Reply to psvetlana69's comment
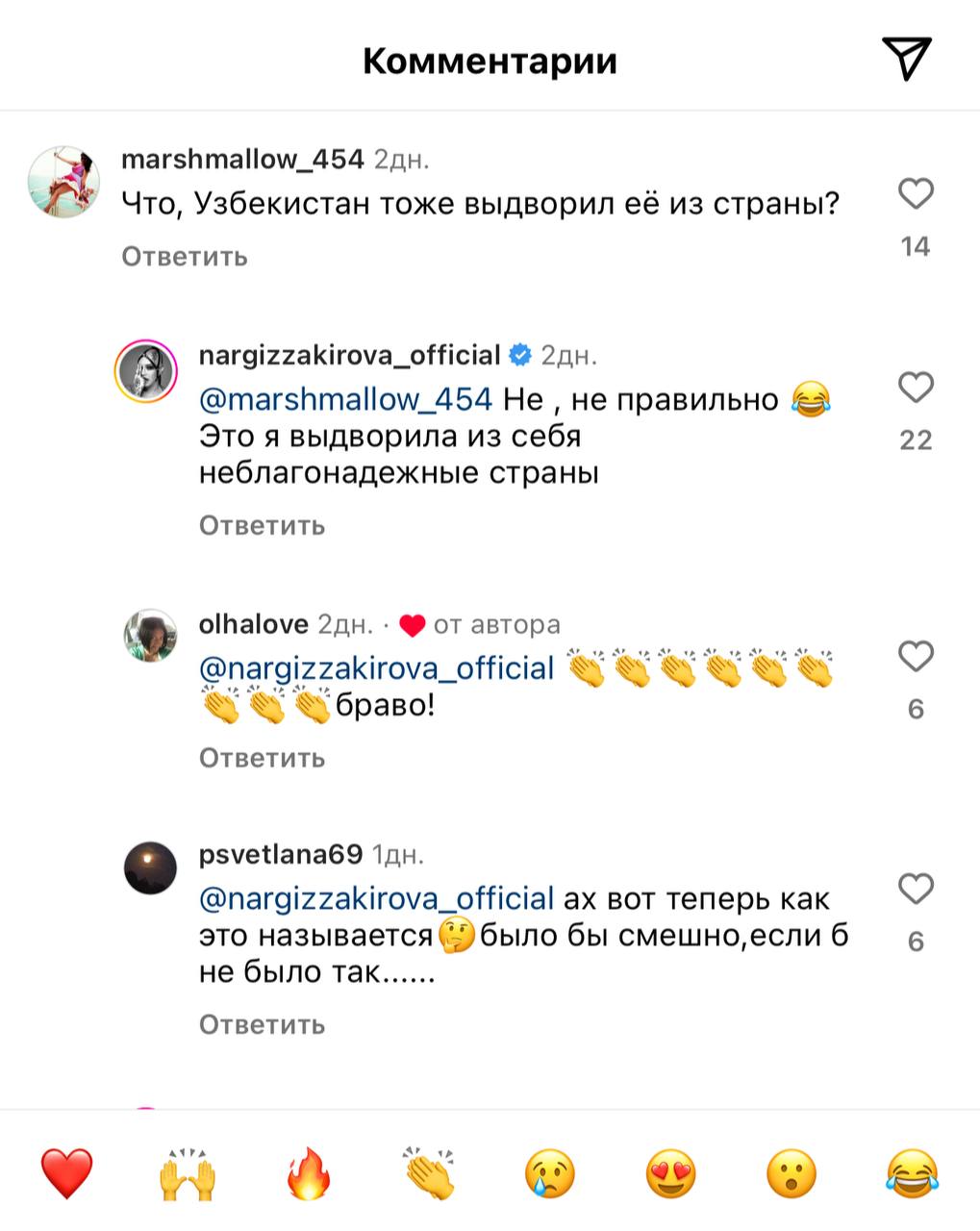Screen dimensions: 980x1231 (262, 1025)
